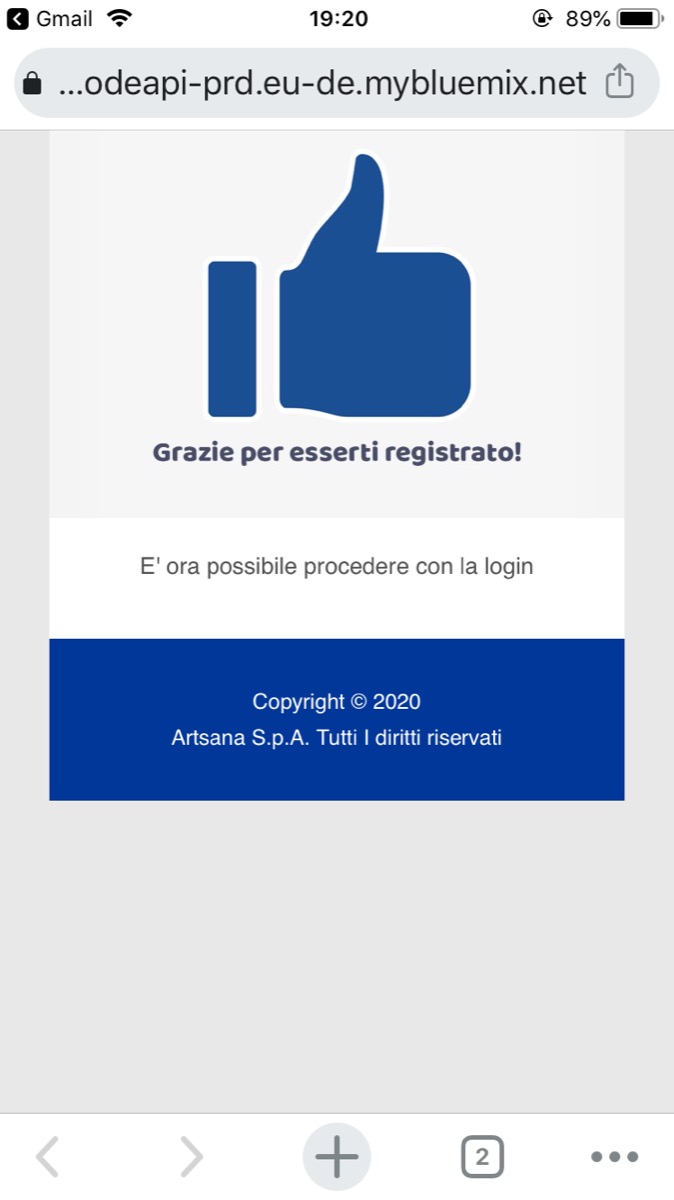674x1200 pixels.
Task: Go back to the previous page
Action: tap(47, 1157)
